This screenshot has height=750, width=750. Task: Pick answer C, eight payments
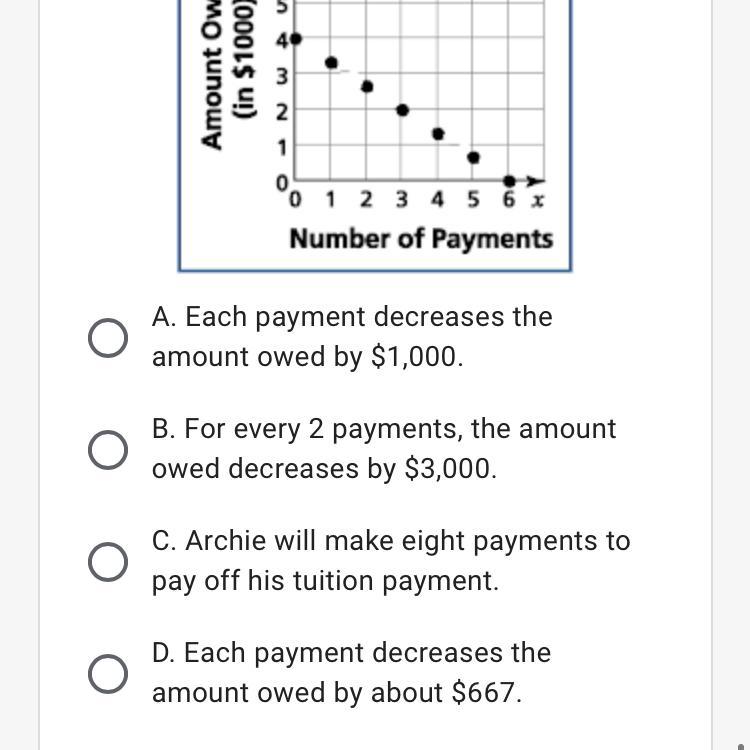[108, 562]
